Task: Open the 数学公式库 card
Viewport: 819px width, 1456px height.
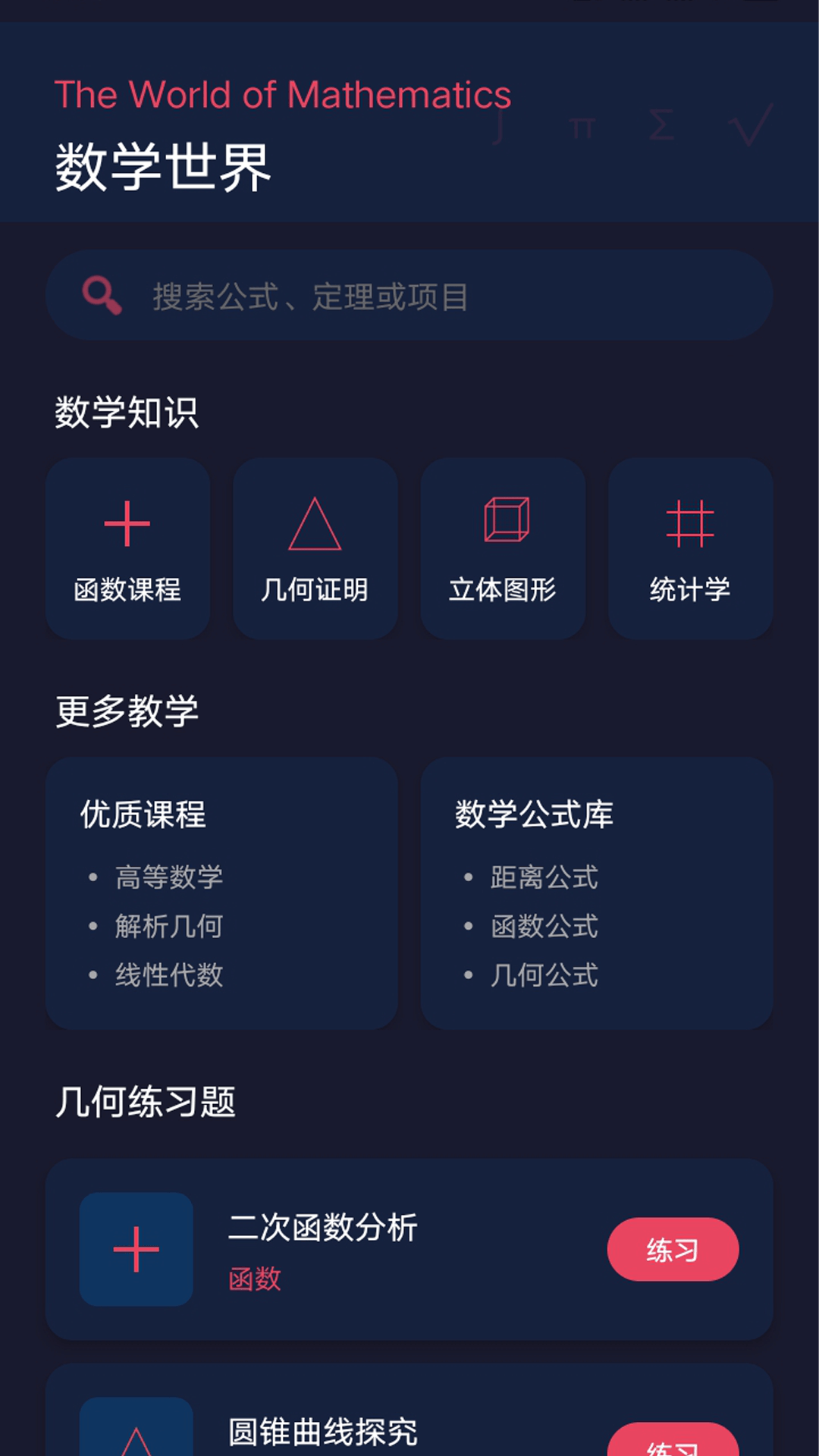Action: point(597,893)
